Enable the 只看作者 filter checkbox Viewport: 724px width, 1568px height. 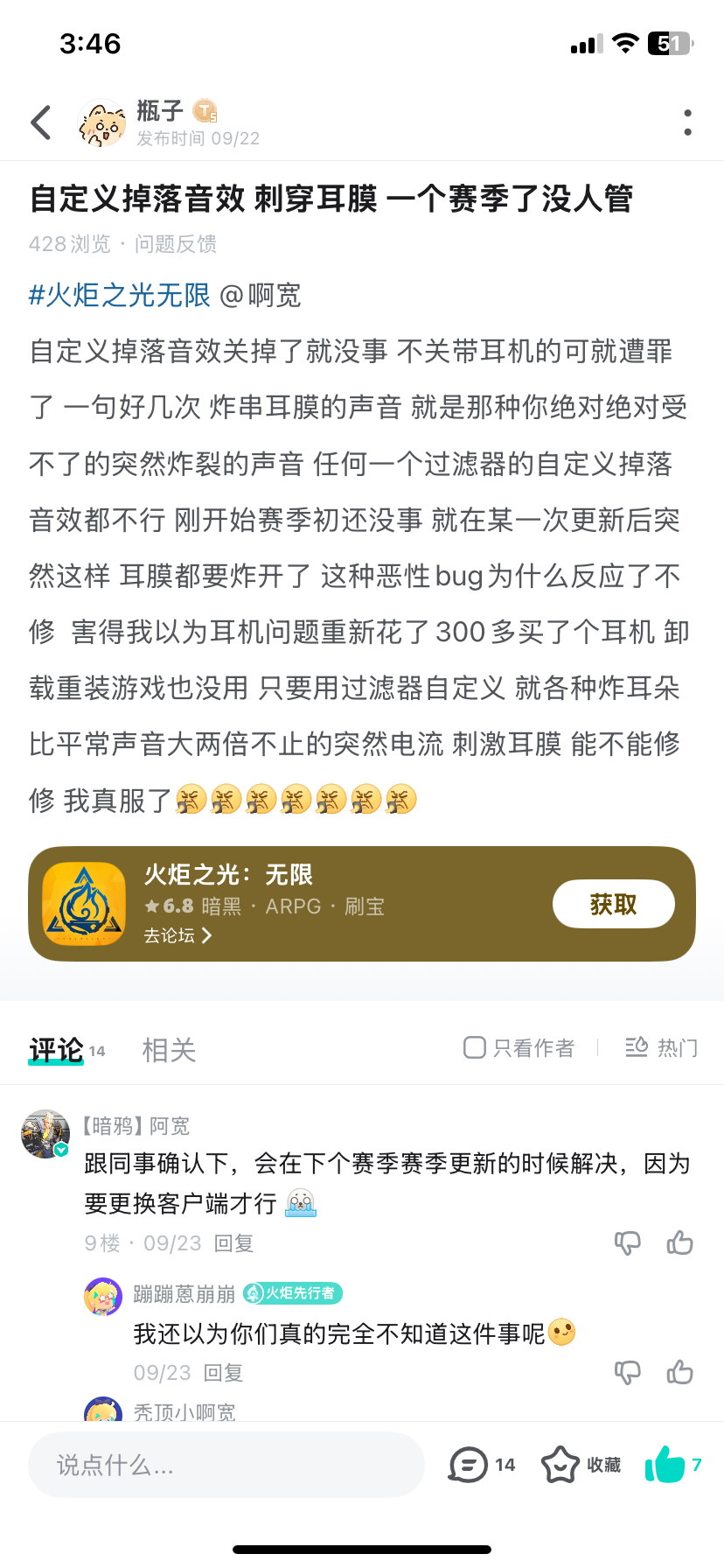(473, 1046)
